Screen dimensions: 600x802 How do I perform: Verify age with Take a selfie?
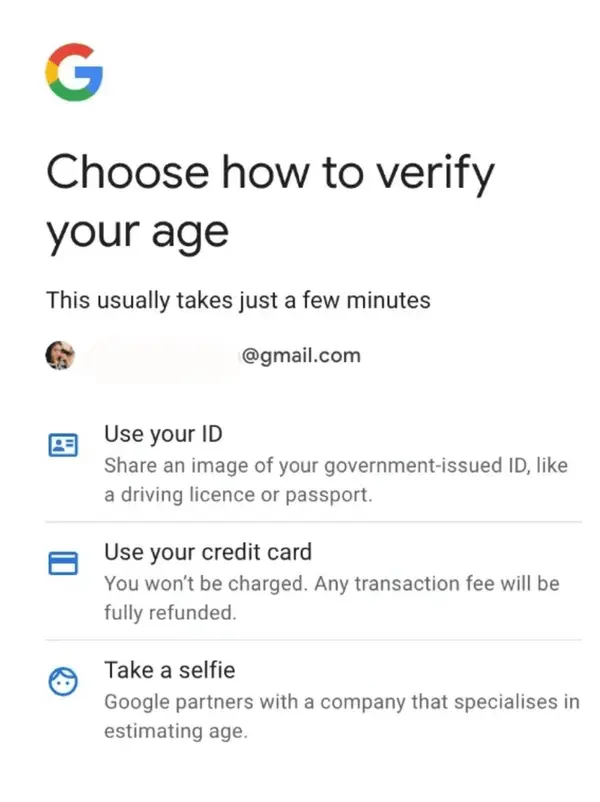tap(169, 669)
